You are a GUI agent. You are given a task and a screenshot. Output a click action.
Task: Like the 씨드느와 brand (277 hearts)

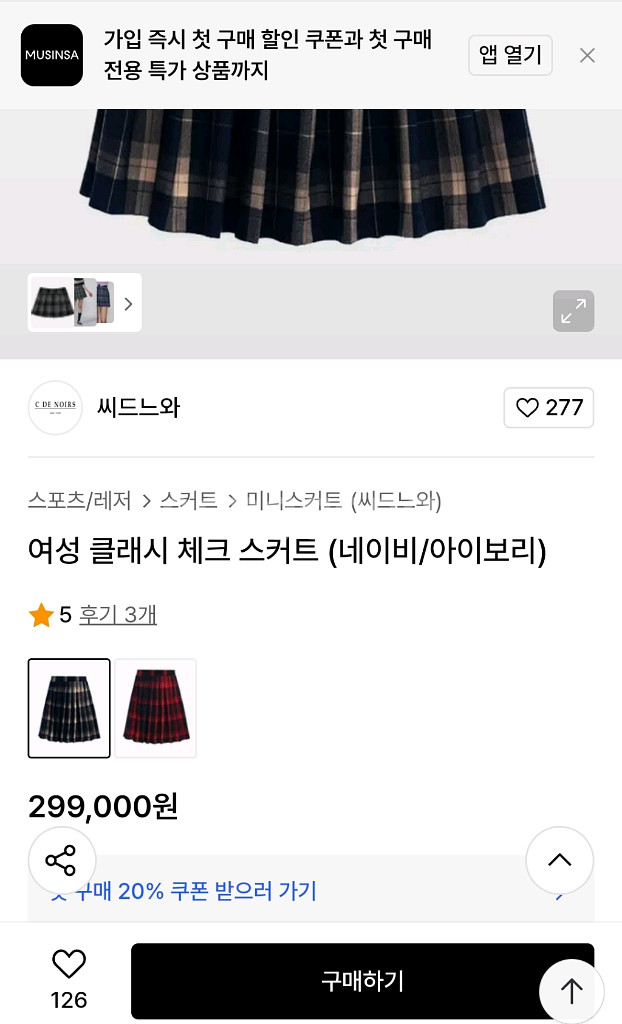click(549, 407)
